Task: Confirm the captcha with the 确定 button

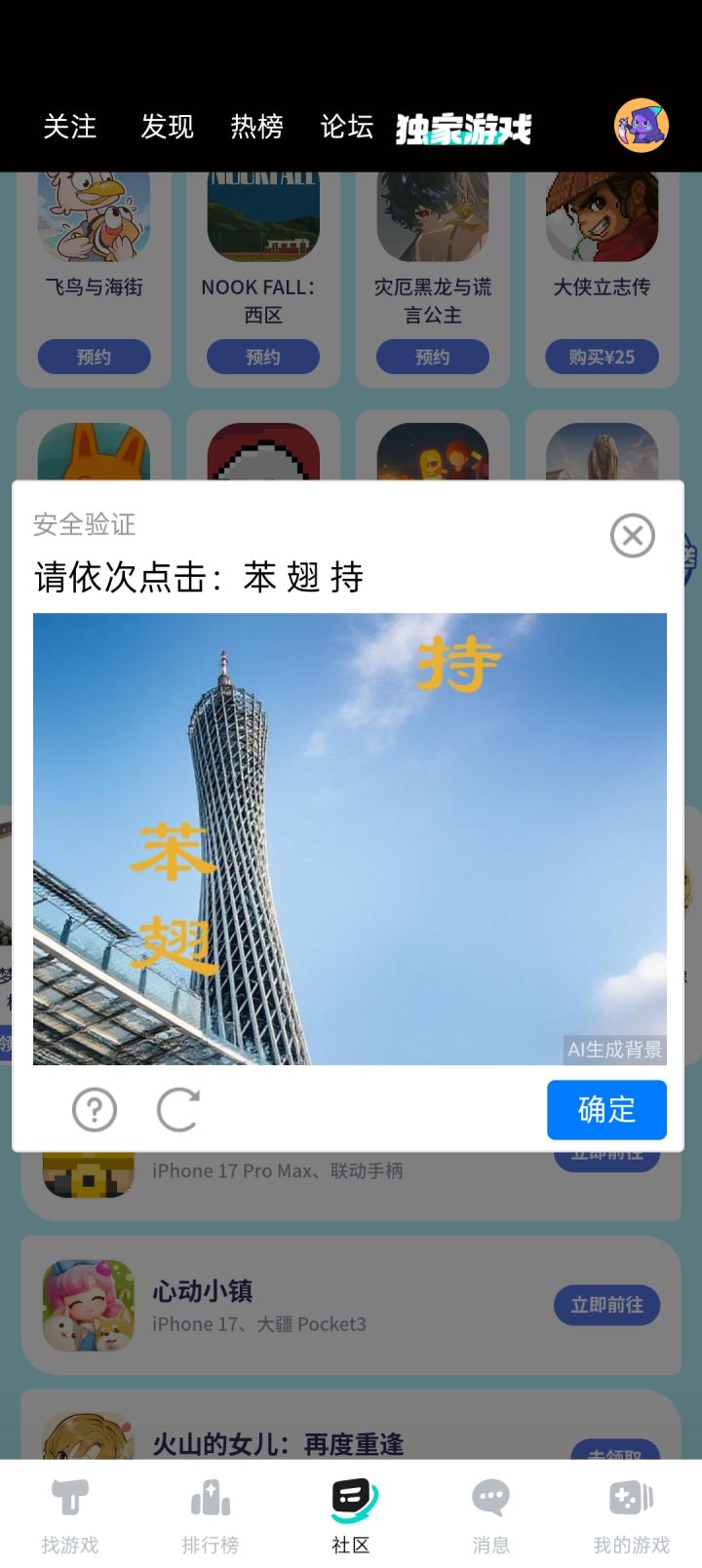Action: [605, 1109]
